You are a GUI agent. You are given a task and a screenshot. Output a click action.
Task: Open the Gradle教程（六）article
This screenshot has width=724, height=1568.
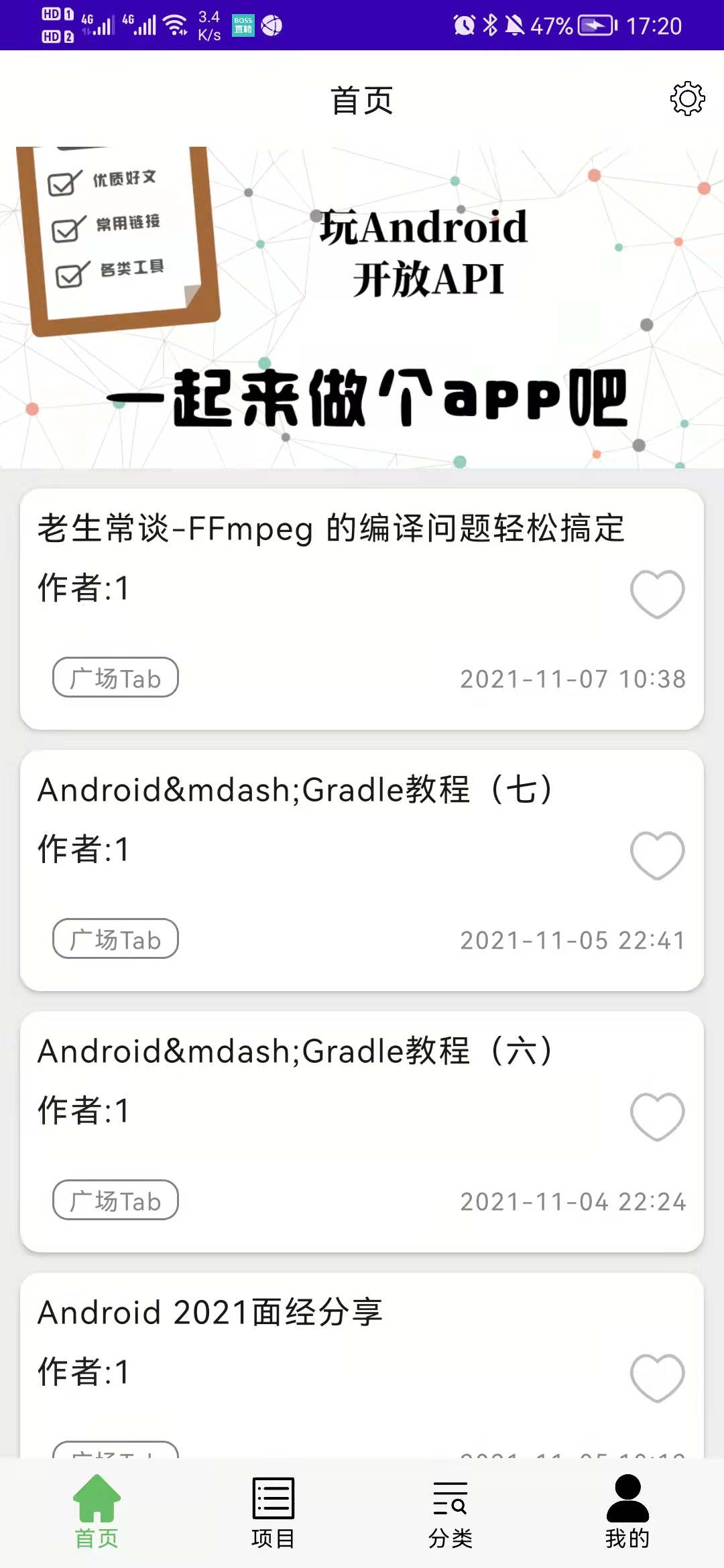coord(295,1051)
